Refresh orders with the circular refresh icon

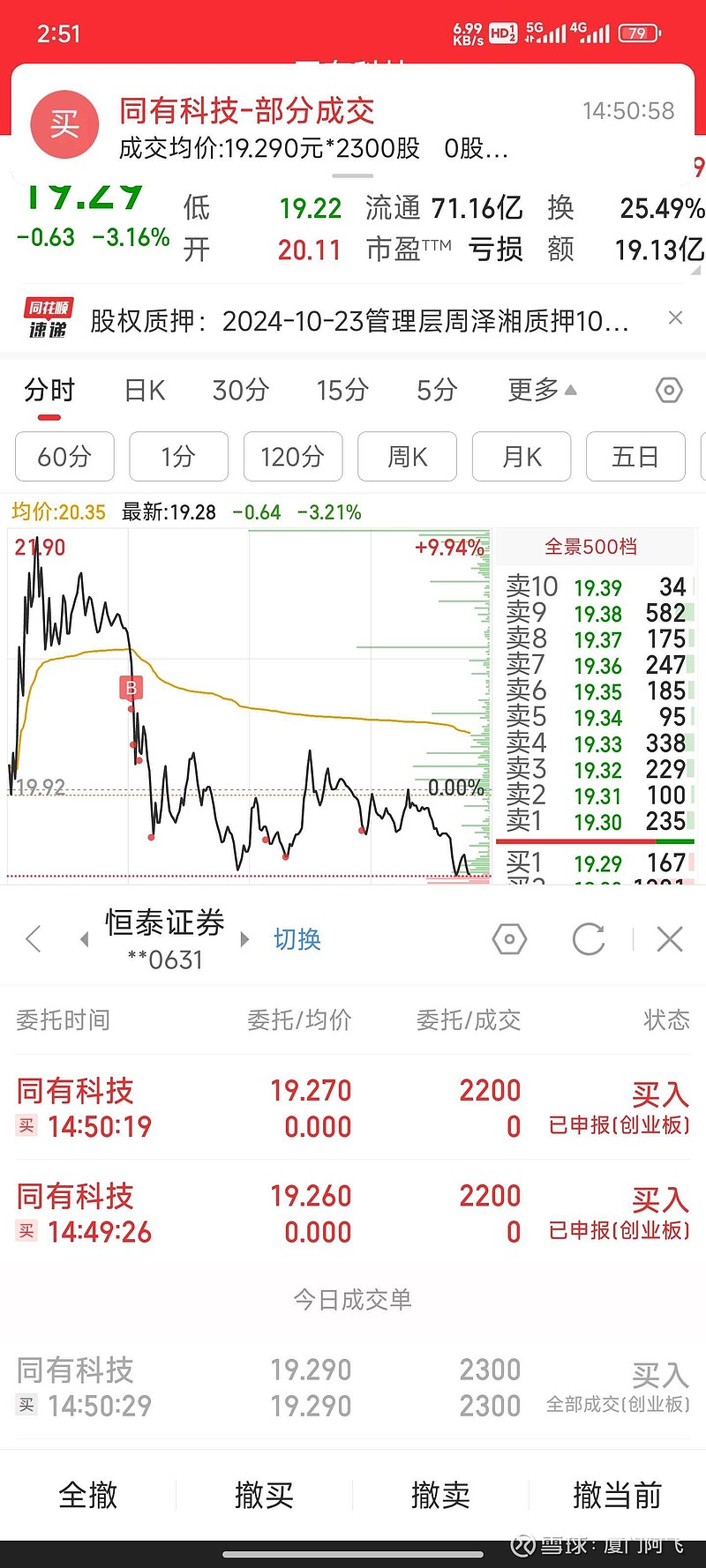588,938
